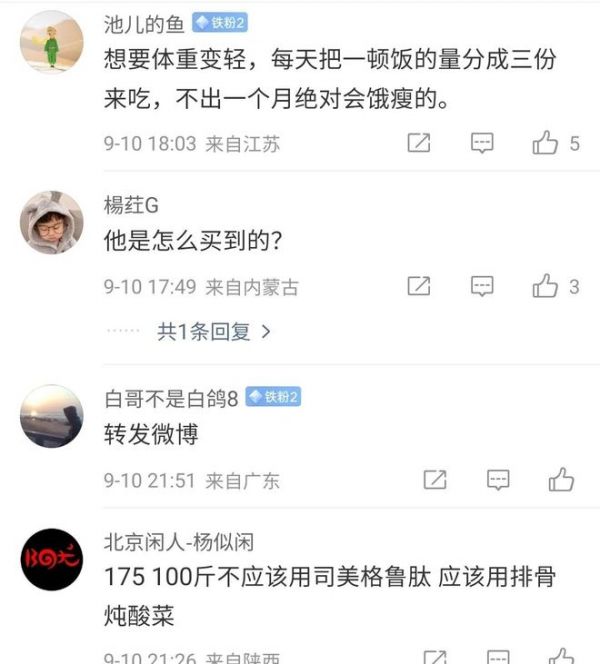Like 楊茌G's comment

click(546, 287)
